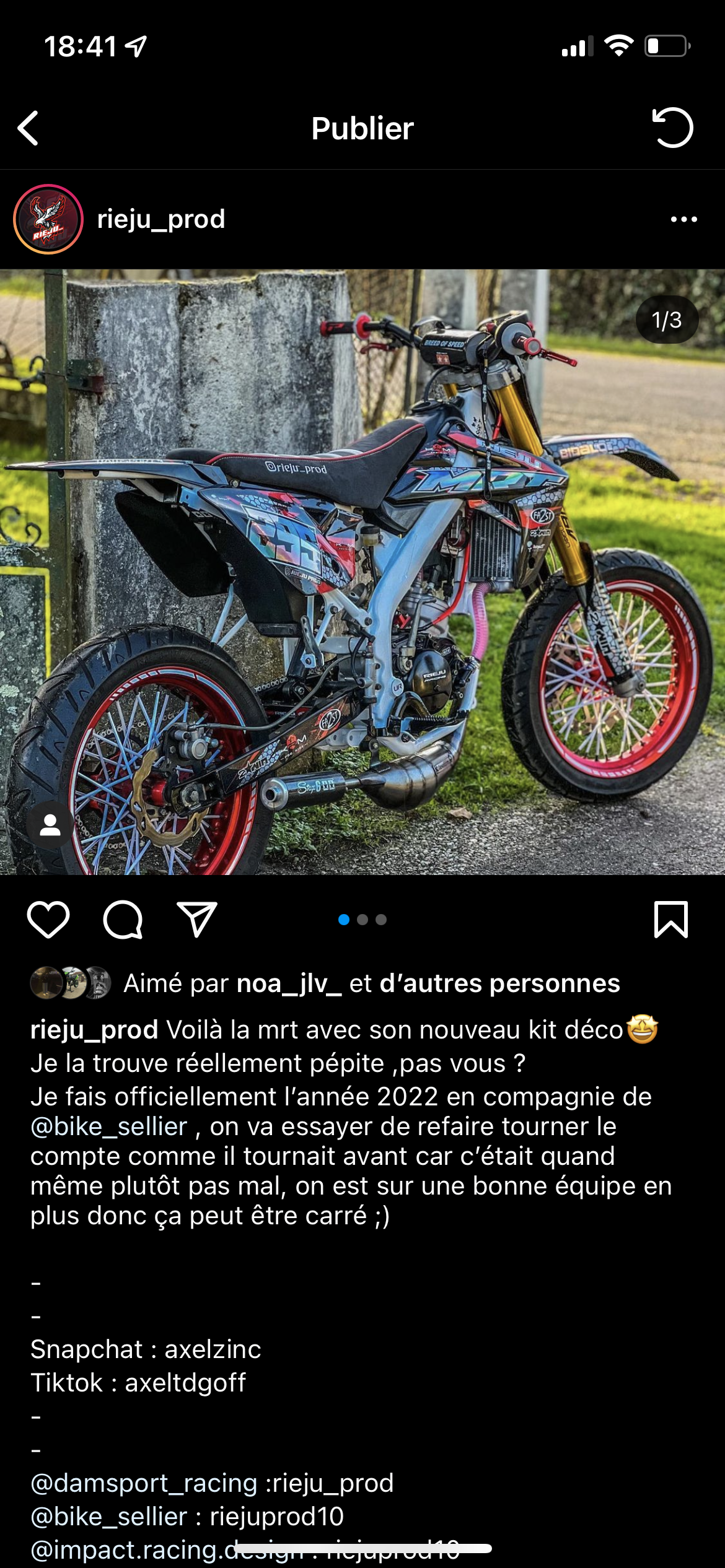Open the comments on this post
This screenshot has height=1568, width=725.
123,920
